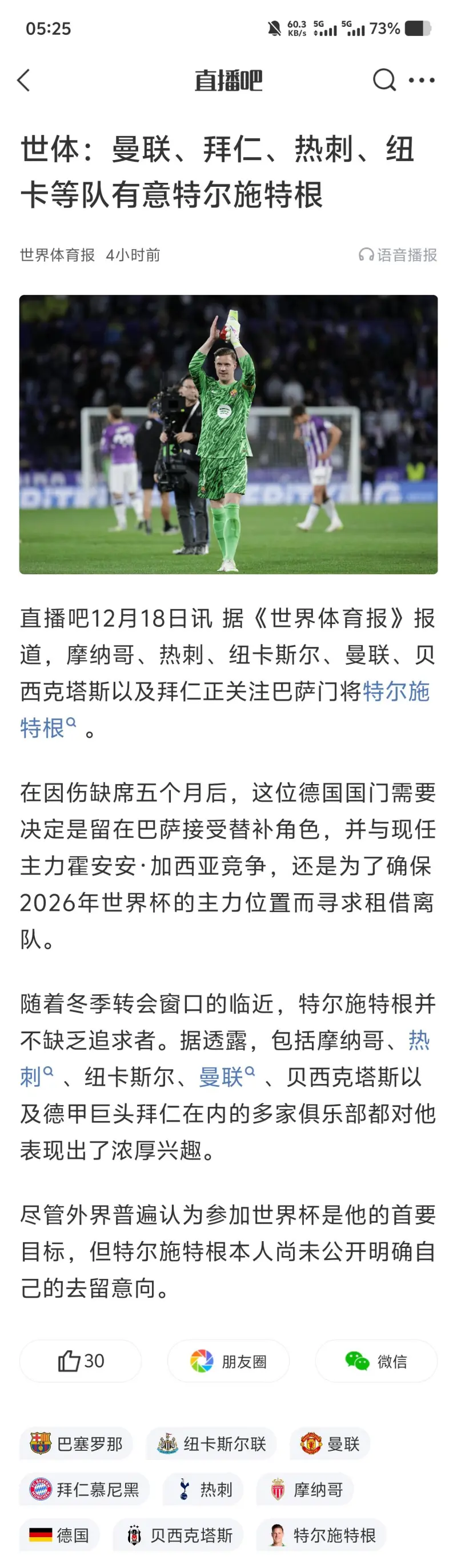Image resolution: width=457 pixels, height=1568 pixels.
Task: Share the article via 微信
Action: [x=376, y=1361]
